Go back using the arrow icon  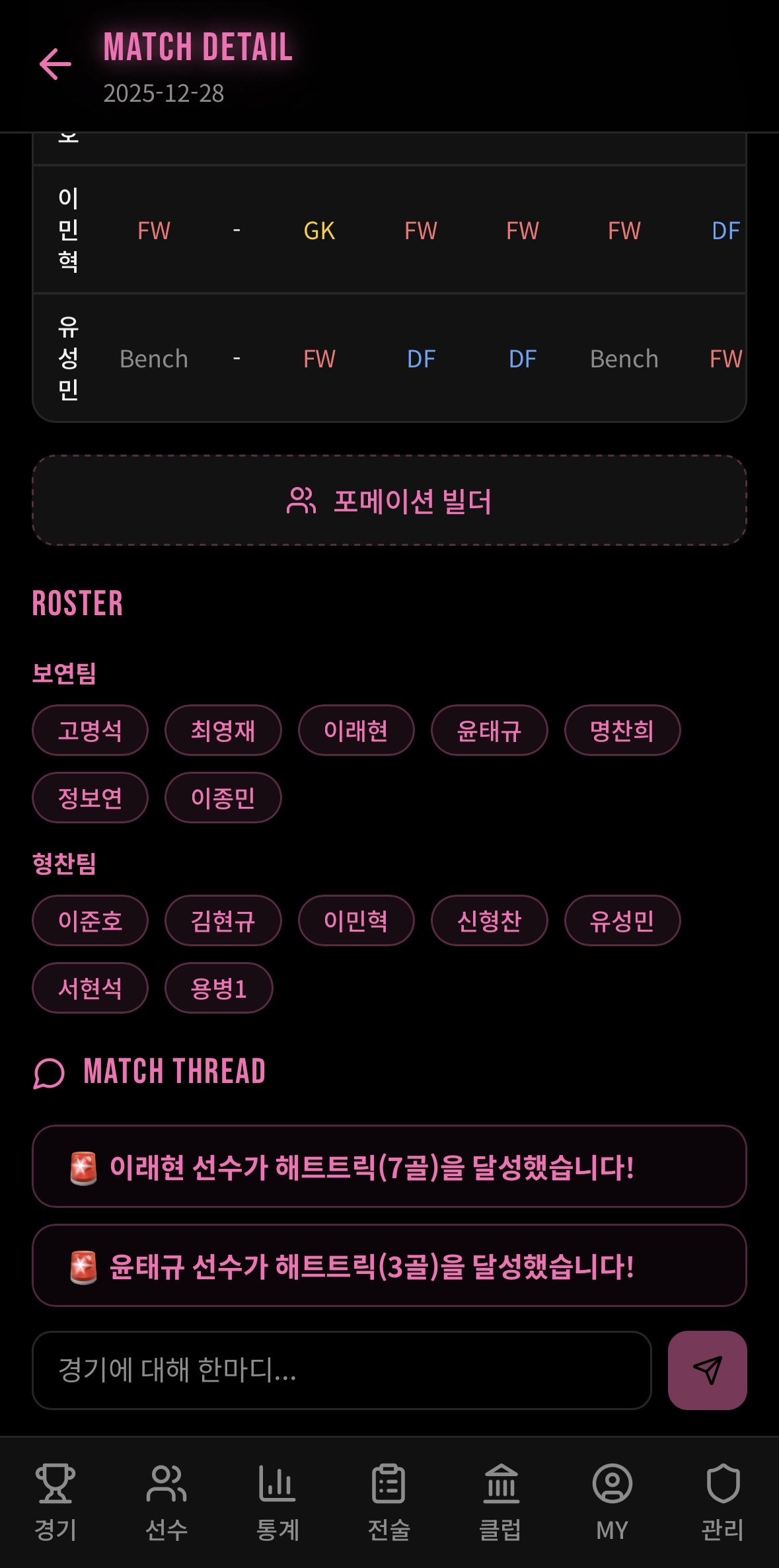click(x=56, y=64)
